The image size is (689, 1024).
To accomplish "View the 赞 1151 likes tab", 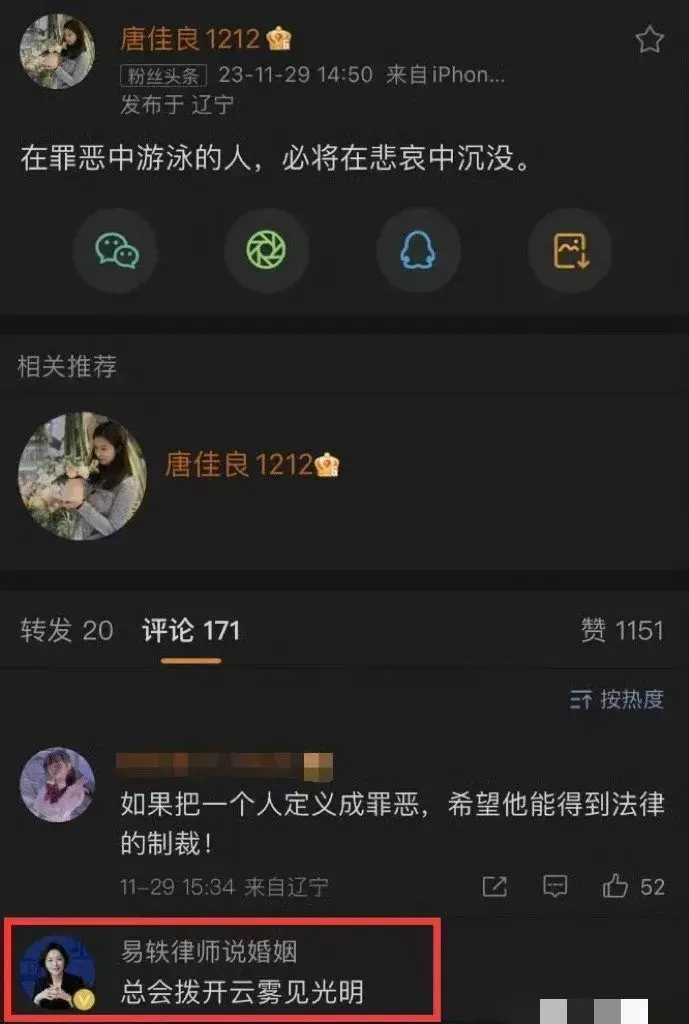I will (x=622, y=630).
